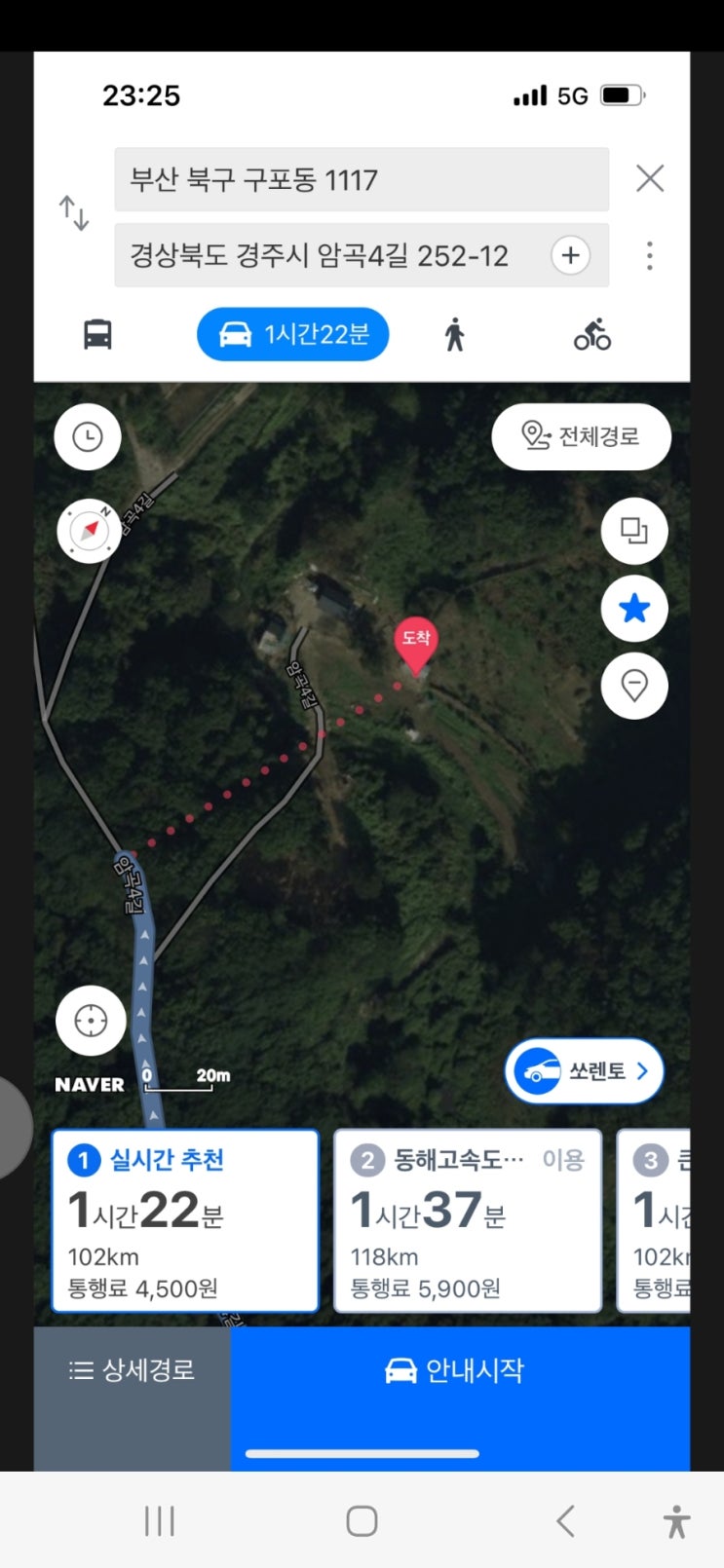Center map on my current location
Screen dimensions: 724x1568
click(91, 1021)
